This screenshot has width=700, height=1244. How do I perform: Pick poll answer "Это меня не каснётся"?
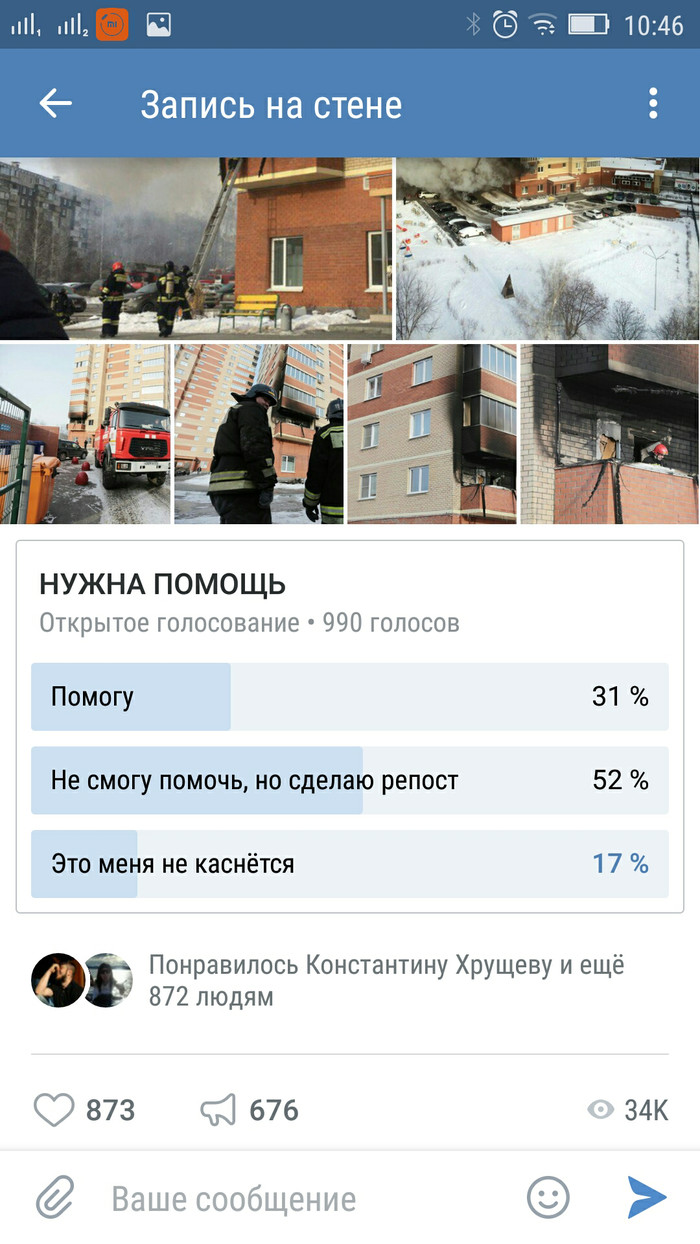tap(349, 863)
